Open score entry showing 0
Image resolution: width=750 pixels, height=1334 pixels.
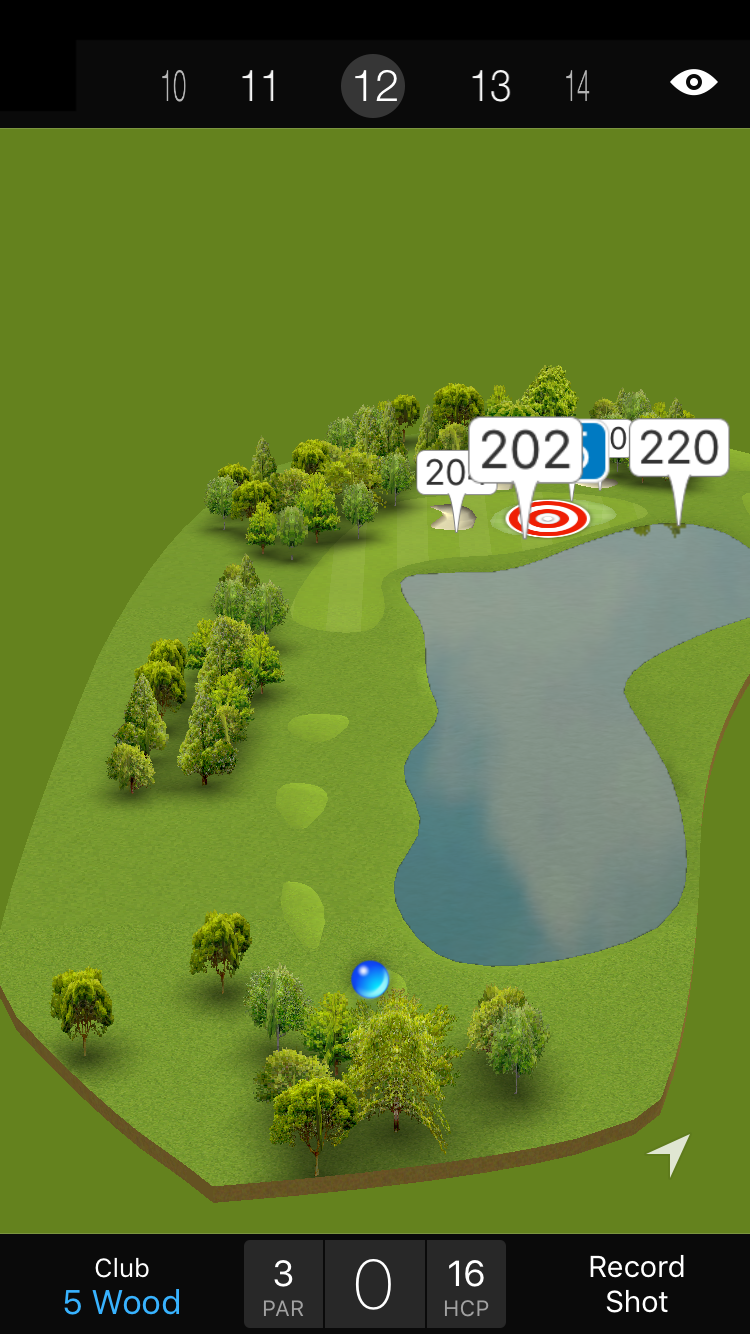[x=374, y=1285]
